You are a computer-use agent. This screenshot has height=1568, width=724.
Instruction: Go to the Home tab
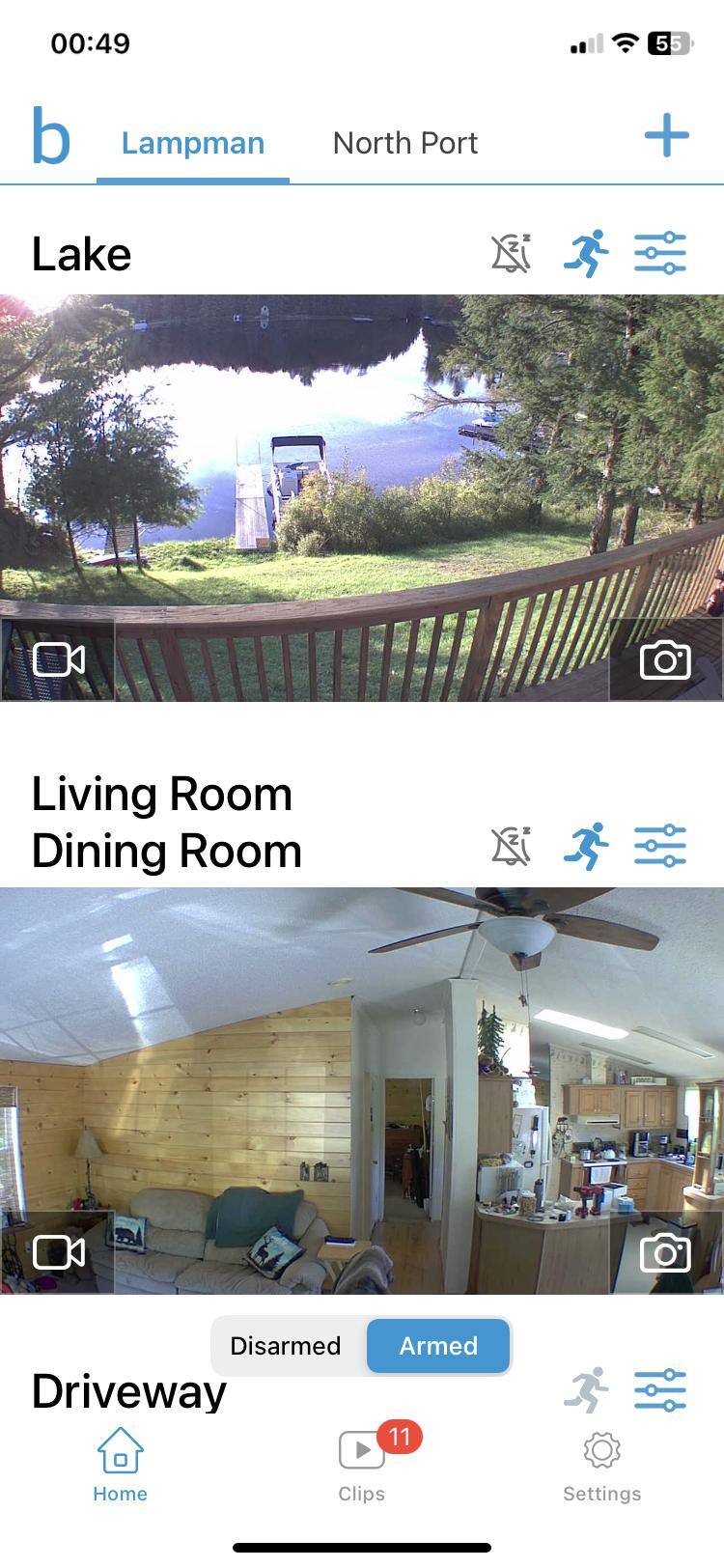pyautogui.click(x=120, y=1465)
